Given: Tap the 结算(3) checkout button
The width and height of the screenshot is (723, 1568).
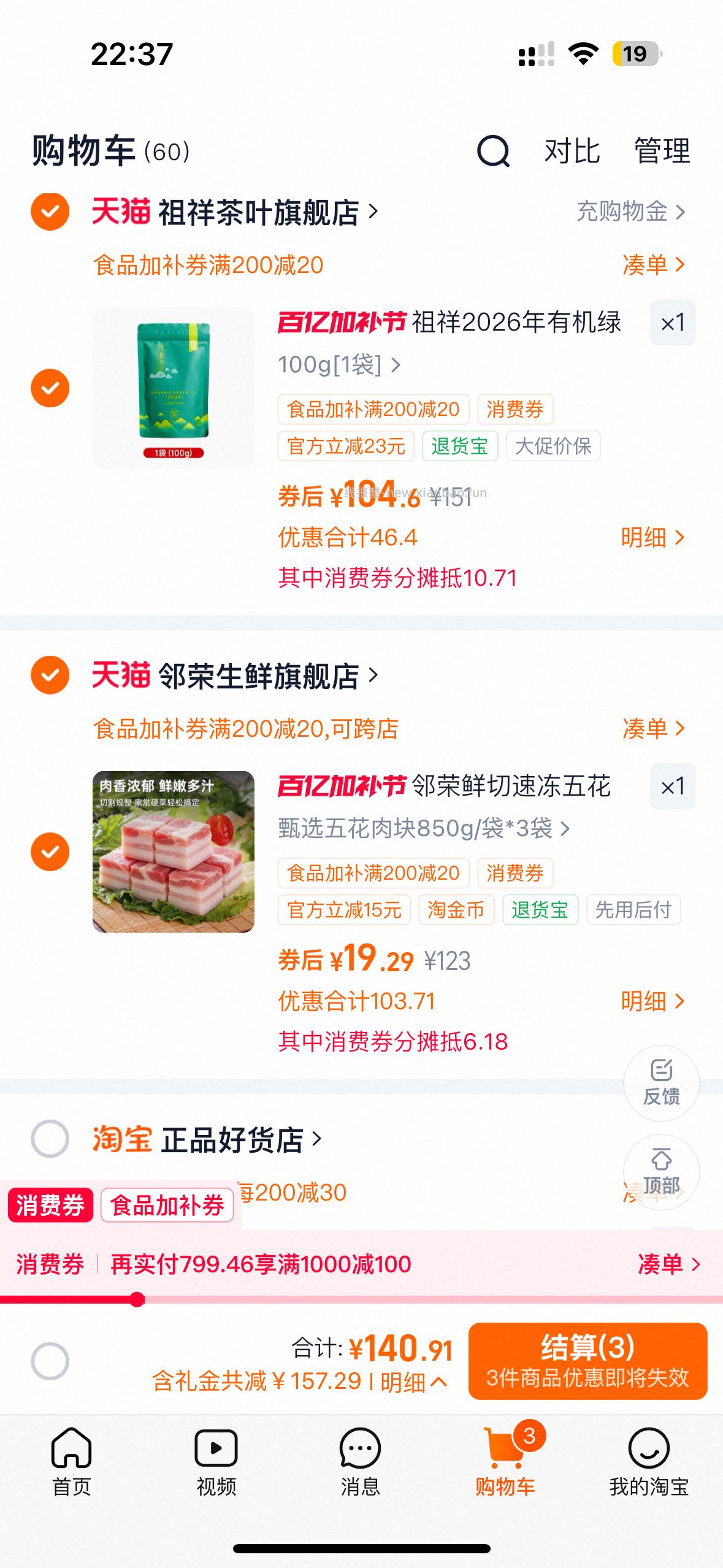Looking at the screenshot, I should (x=587, y=1361).
